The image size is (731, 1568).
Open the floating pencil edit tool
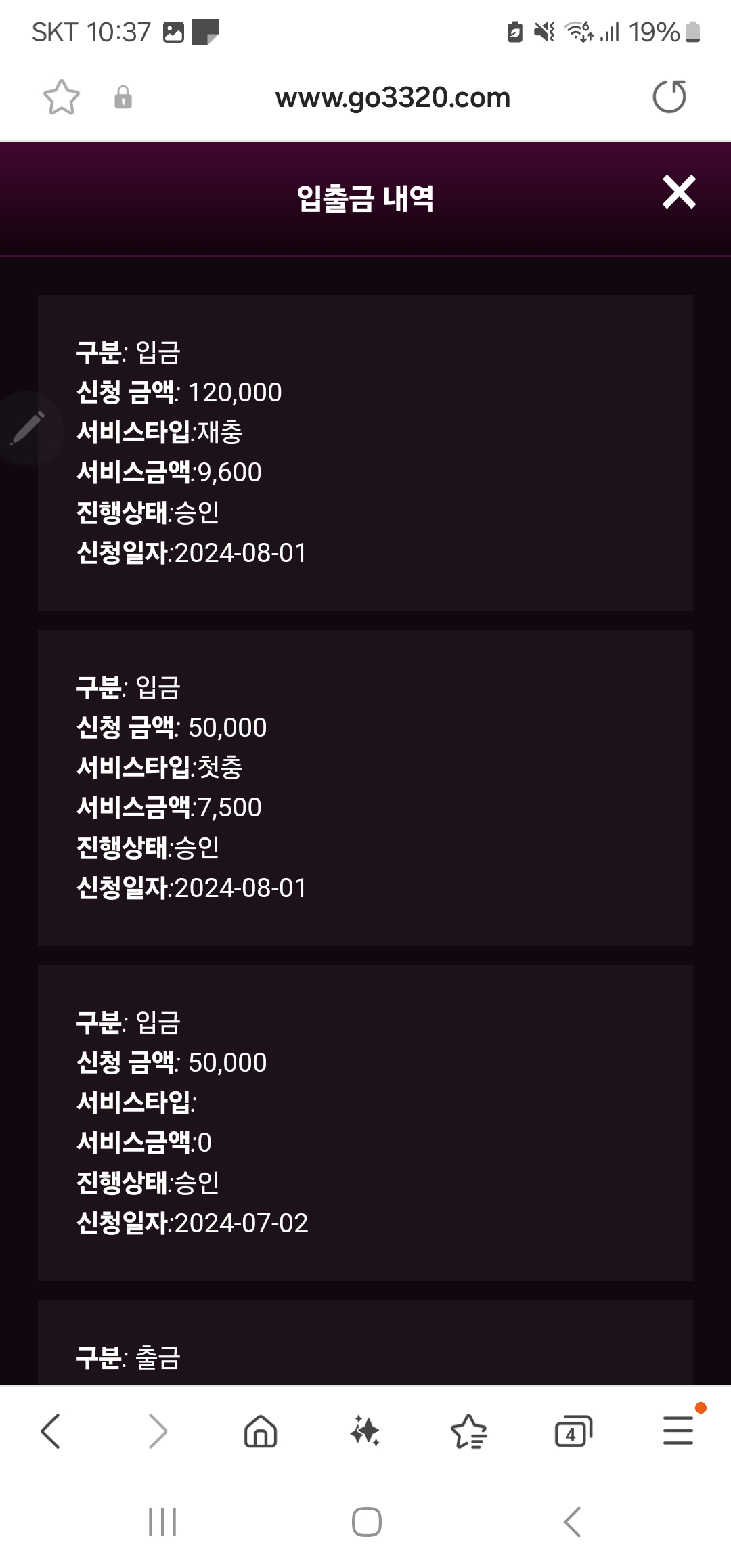[x=27, y=429]
